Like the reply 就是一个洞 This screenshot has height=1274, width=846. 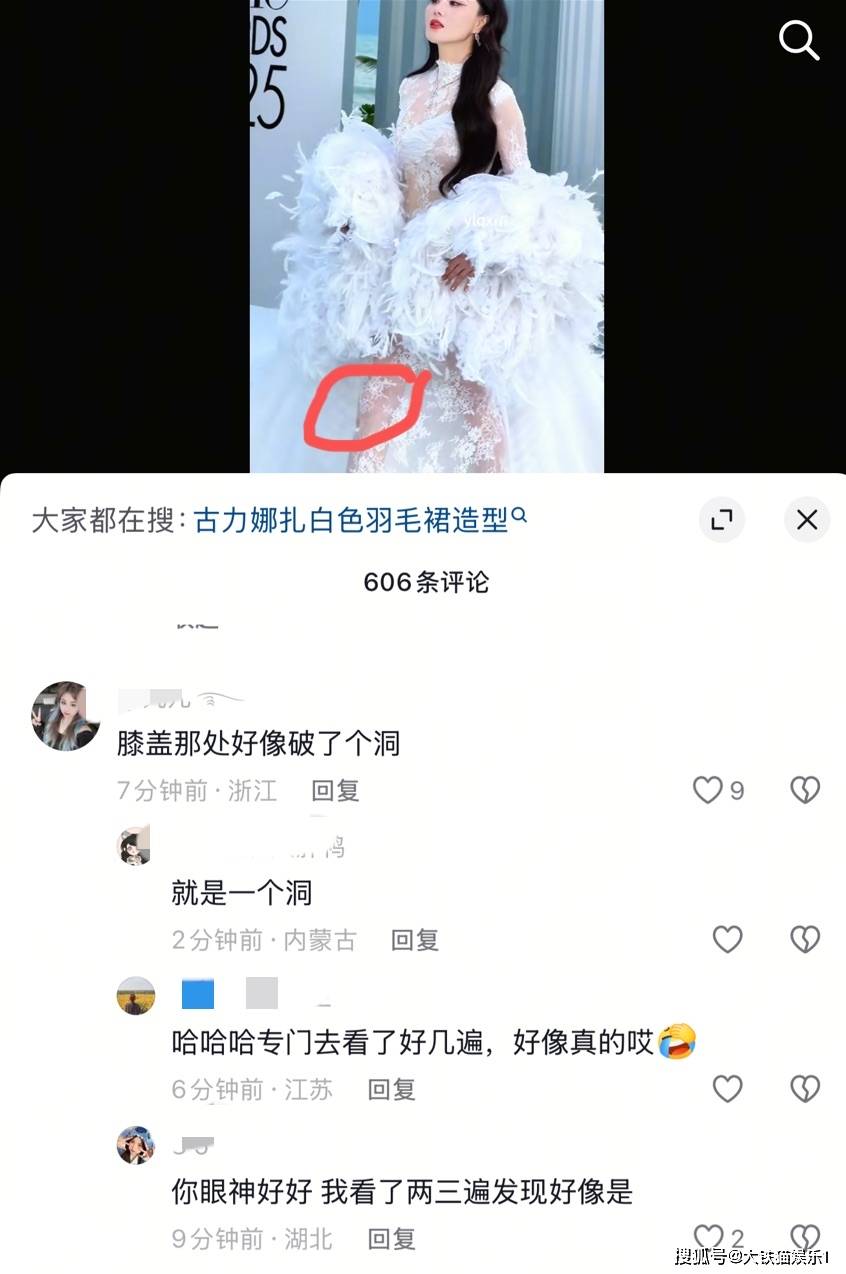coord(727,939)
